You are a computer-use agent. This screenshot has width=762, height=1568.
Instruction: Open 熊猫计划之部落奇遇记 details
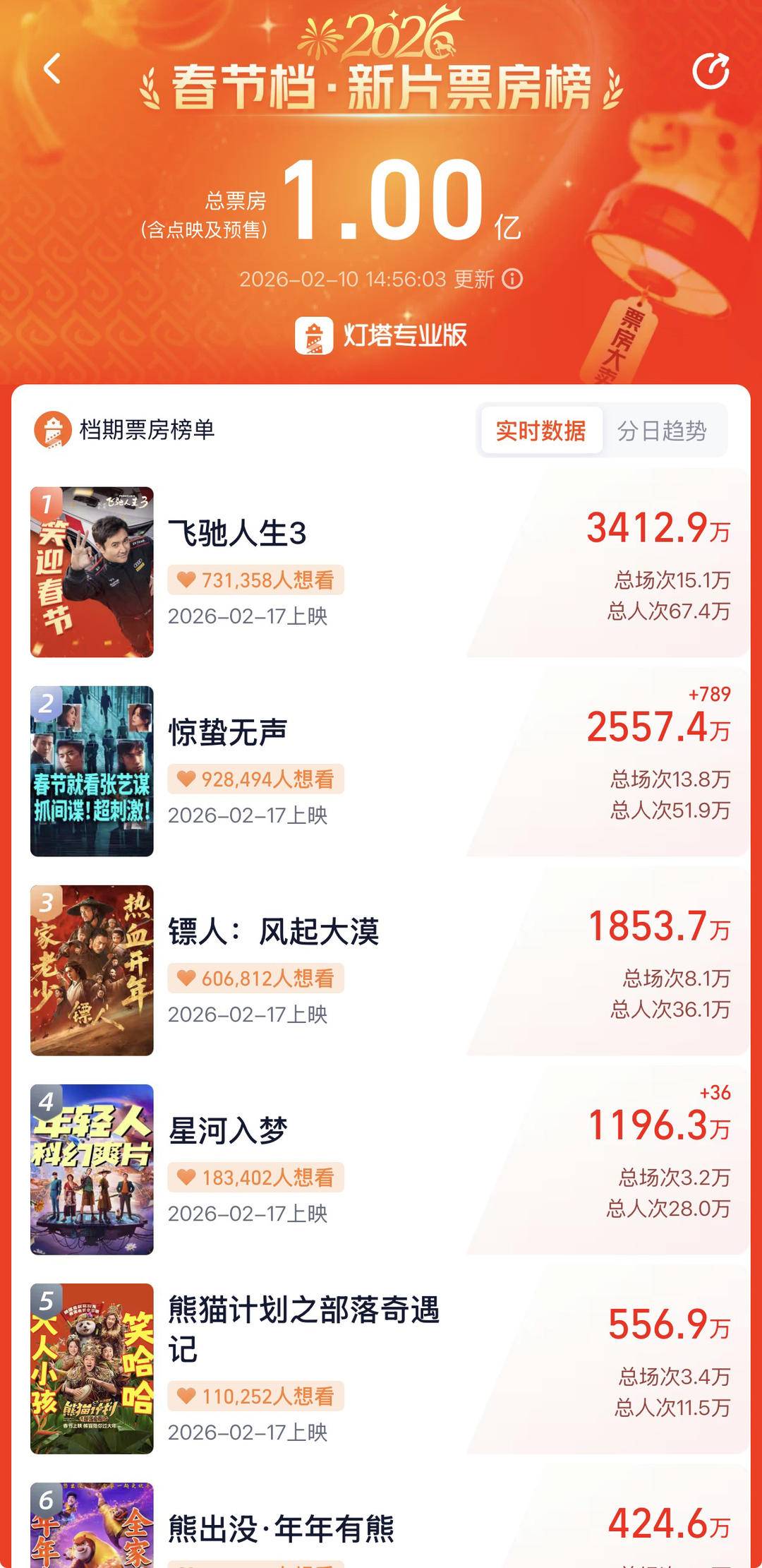(381, 1368)
